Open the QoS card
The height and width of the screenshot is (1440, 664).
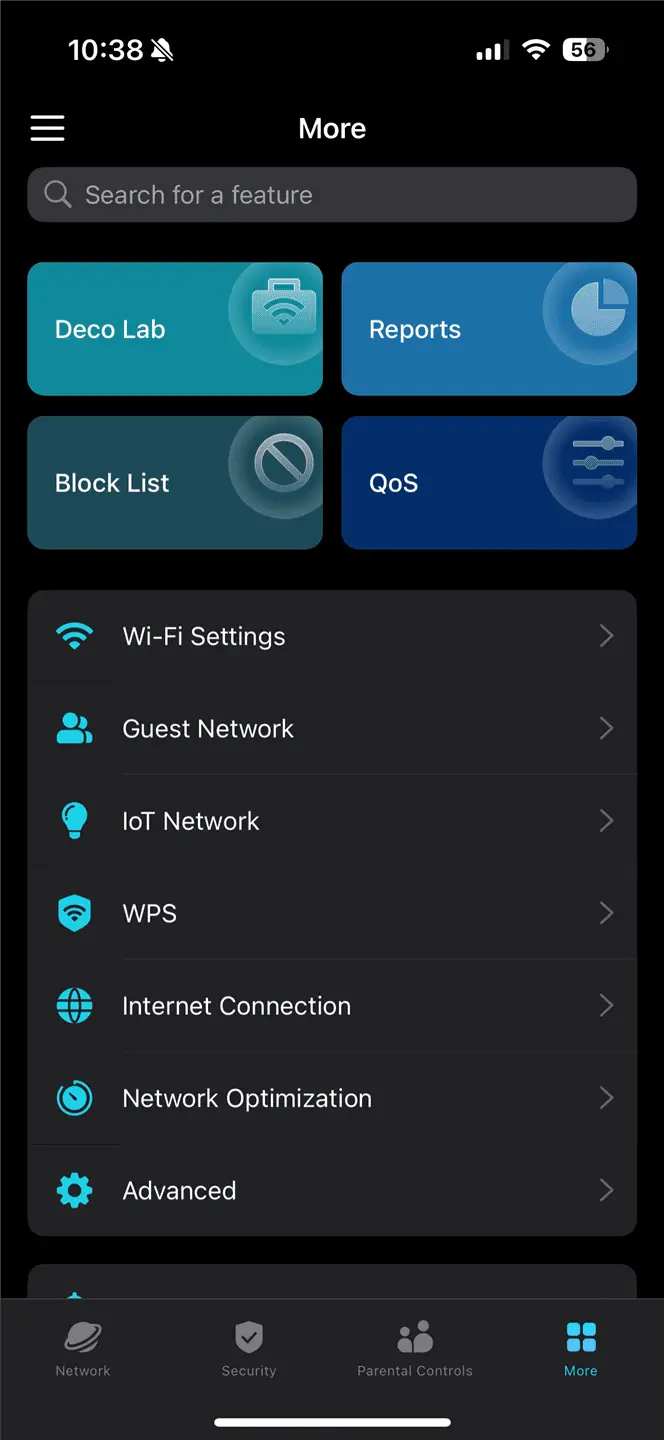pyautogui.click(x=489, y=483)
